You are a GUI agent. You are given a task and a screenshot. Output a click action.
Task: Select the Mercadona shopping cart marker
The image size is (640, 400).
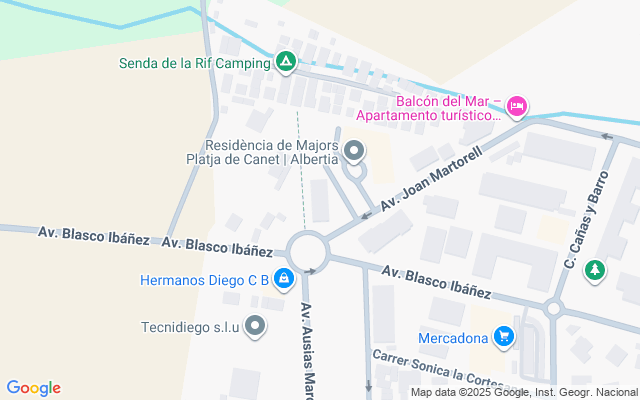(505, 337)
